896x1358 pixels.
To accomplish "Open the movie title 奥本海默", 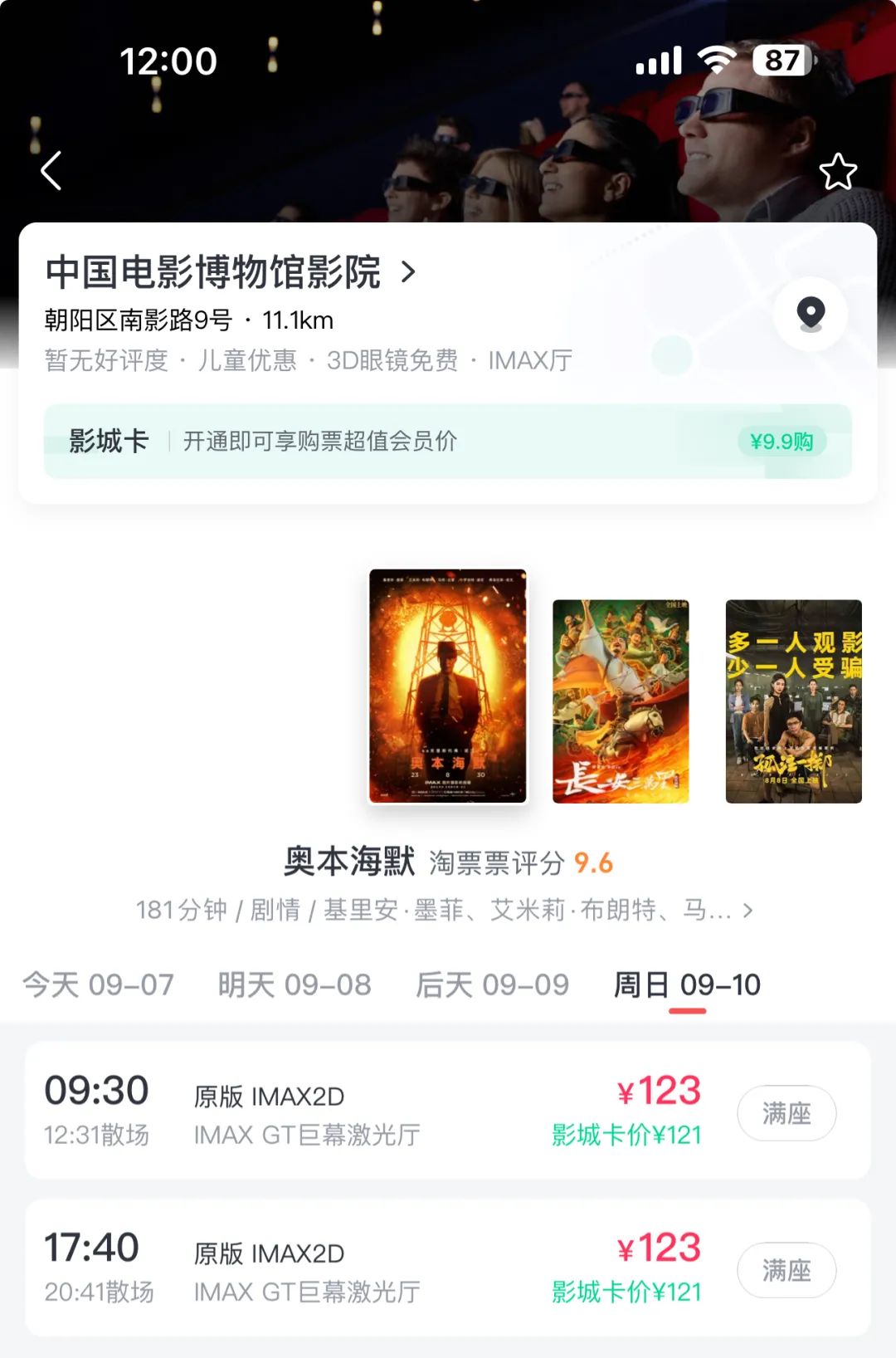I will click(x=349, y=863).
